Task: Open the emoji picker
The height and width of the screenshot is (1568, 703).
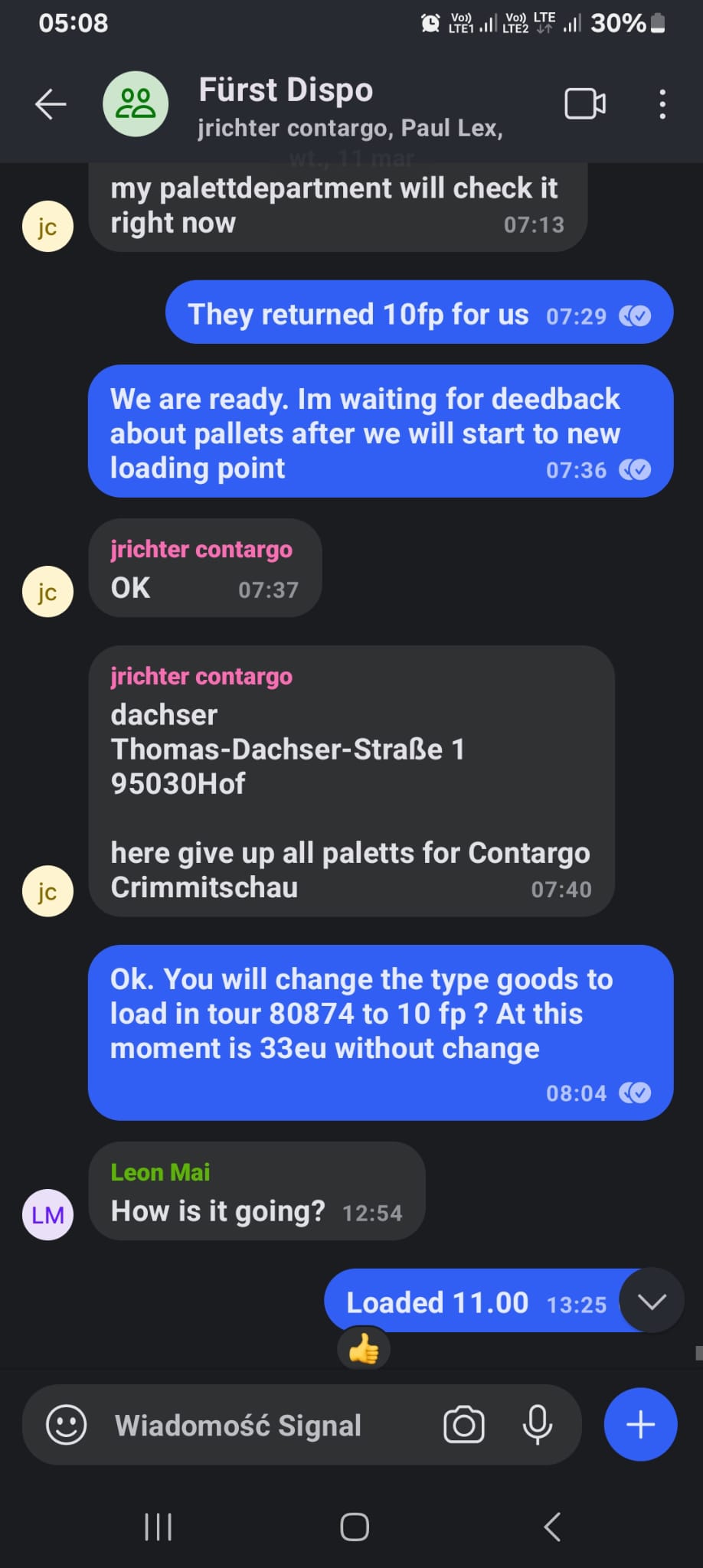Action: coord(67,1425)
